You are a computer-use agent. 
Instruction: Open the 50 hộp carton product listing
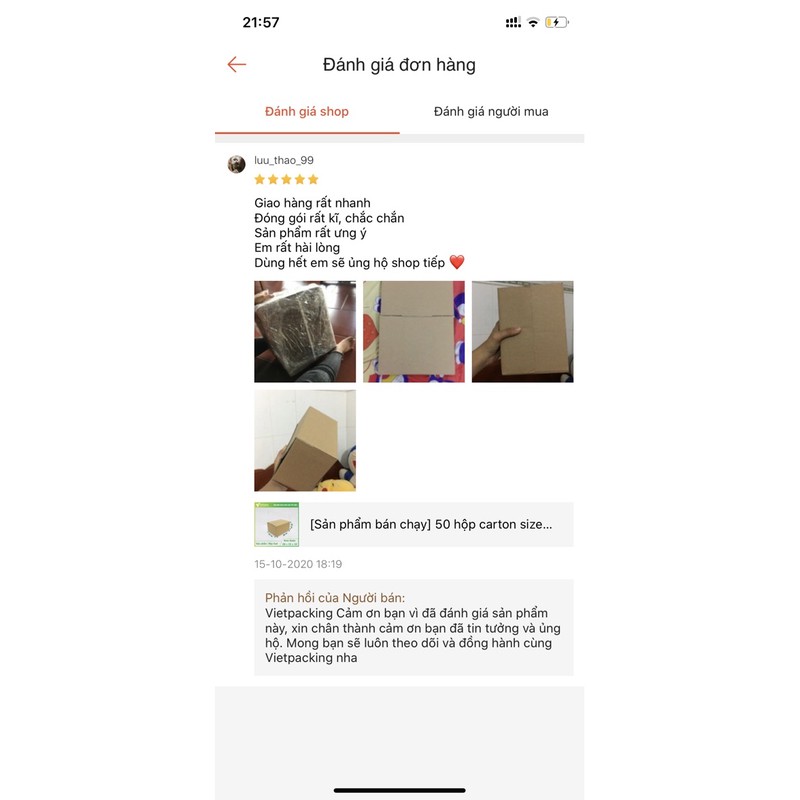(414, 524)
